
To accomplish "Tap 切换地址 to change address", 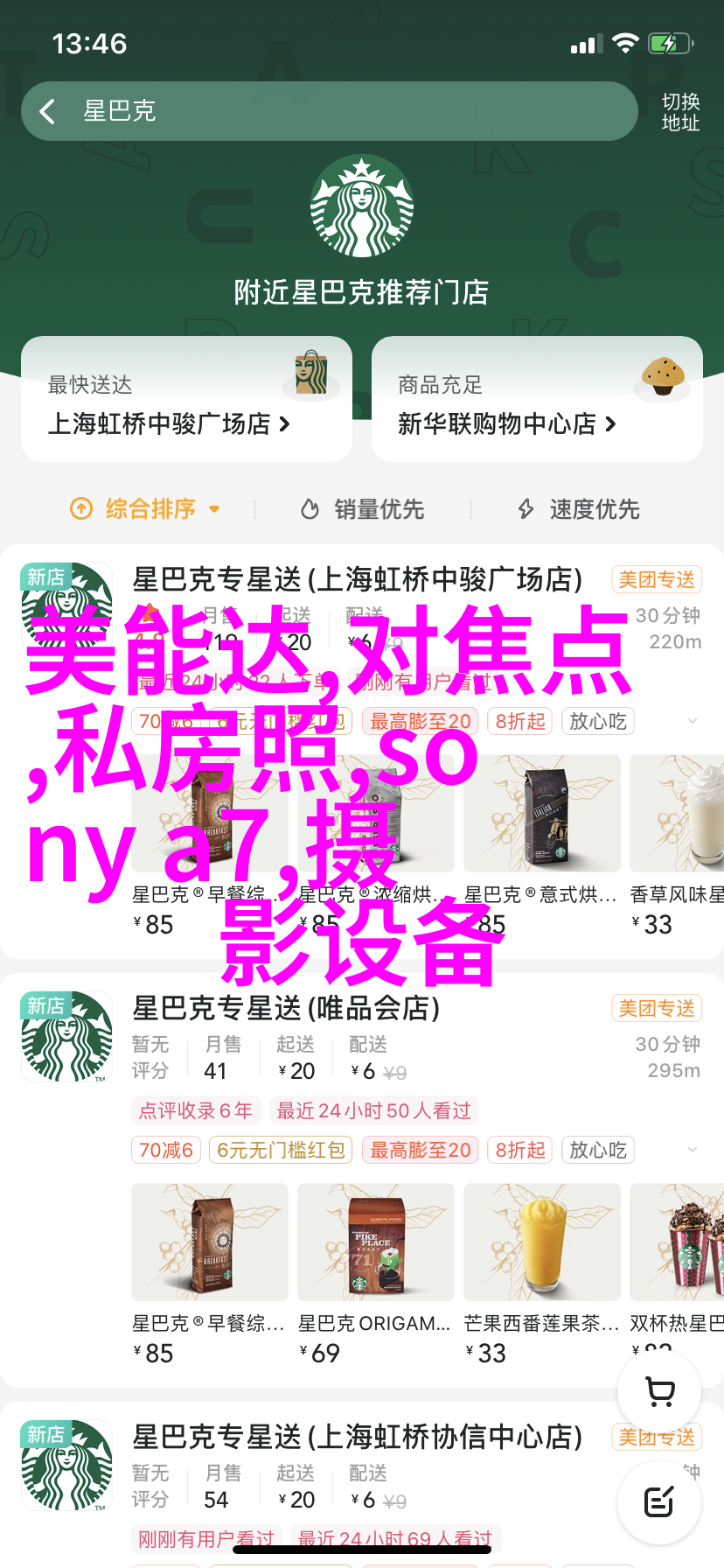I will tap(679, 112).
